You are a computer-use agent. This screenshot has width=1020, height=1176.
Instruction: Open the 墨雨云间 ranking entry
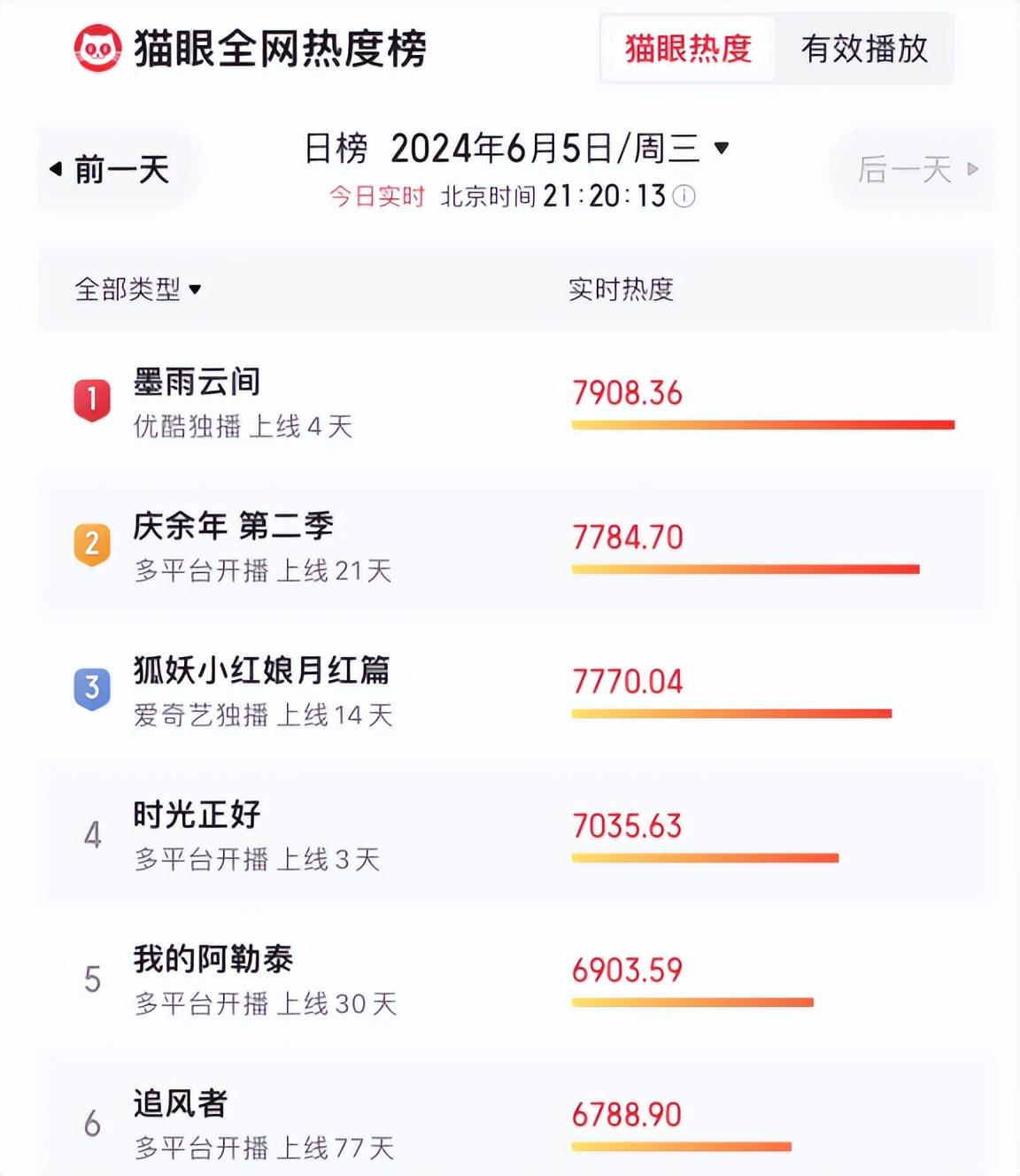(x=197, y=383)
